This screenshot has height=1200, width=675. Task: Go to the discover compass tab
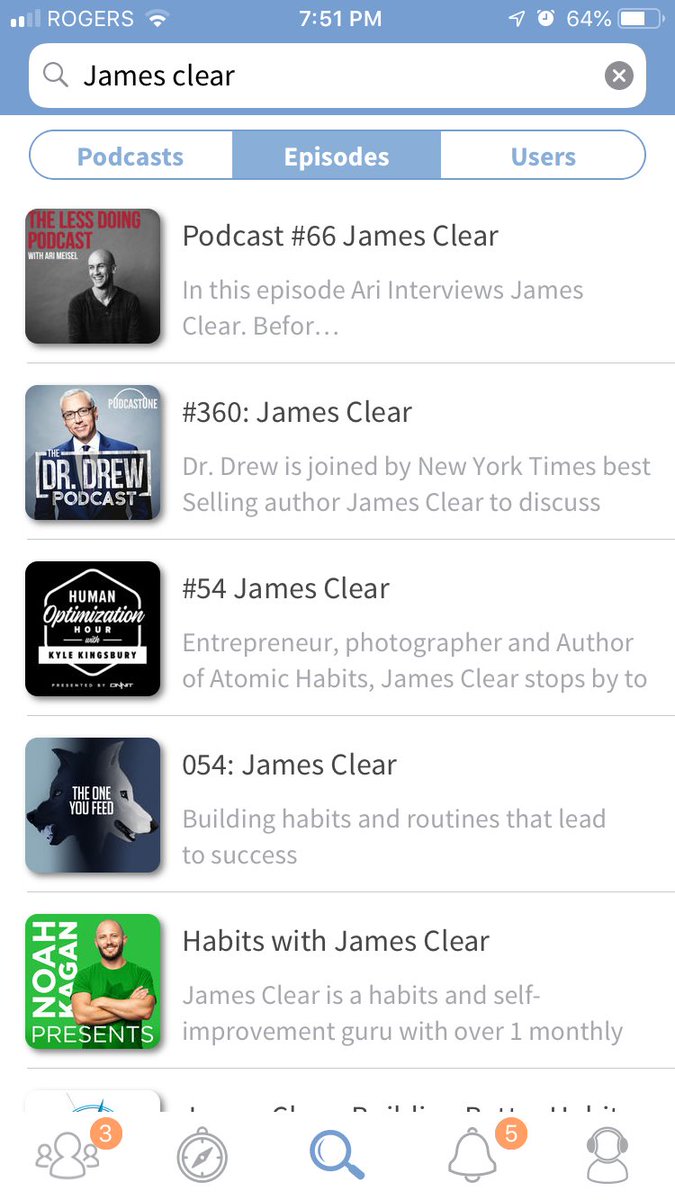click(x=202, y=1158)
